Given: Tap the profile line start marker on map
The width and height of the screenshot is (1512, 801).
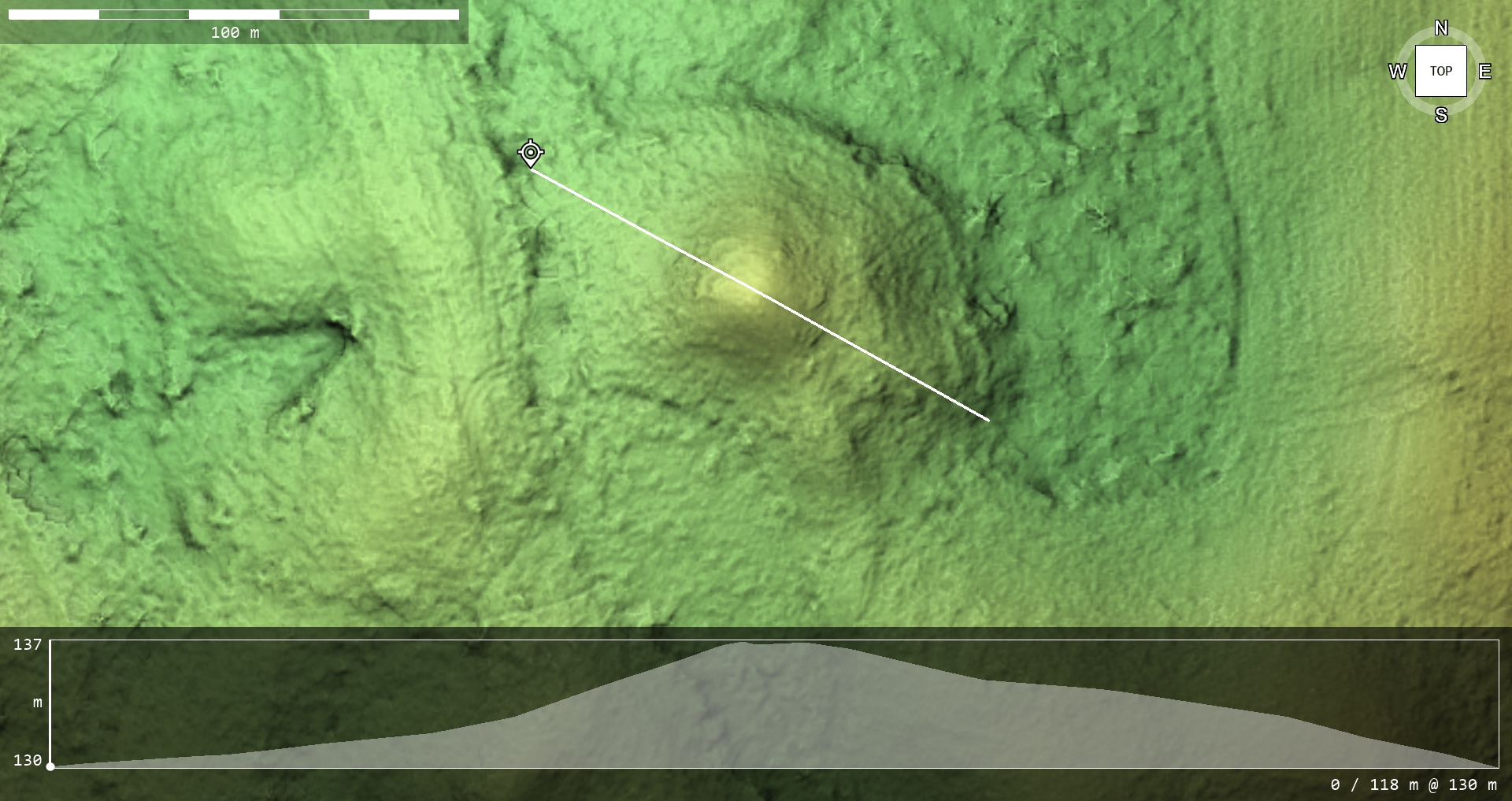Looking at the screenshot, I should click(531, 152).
